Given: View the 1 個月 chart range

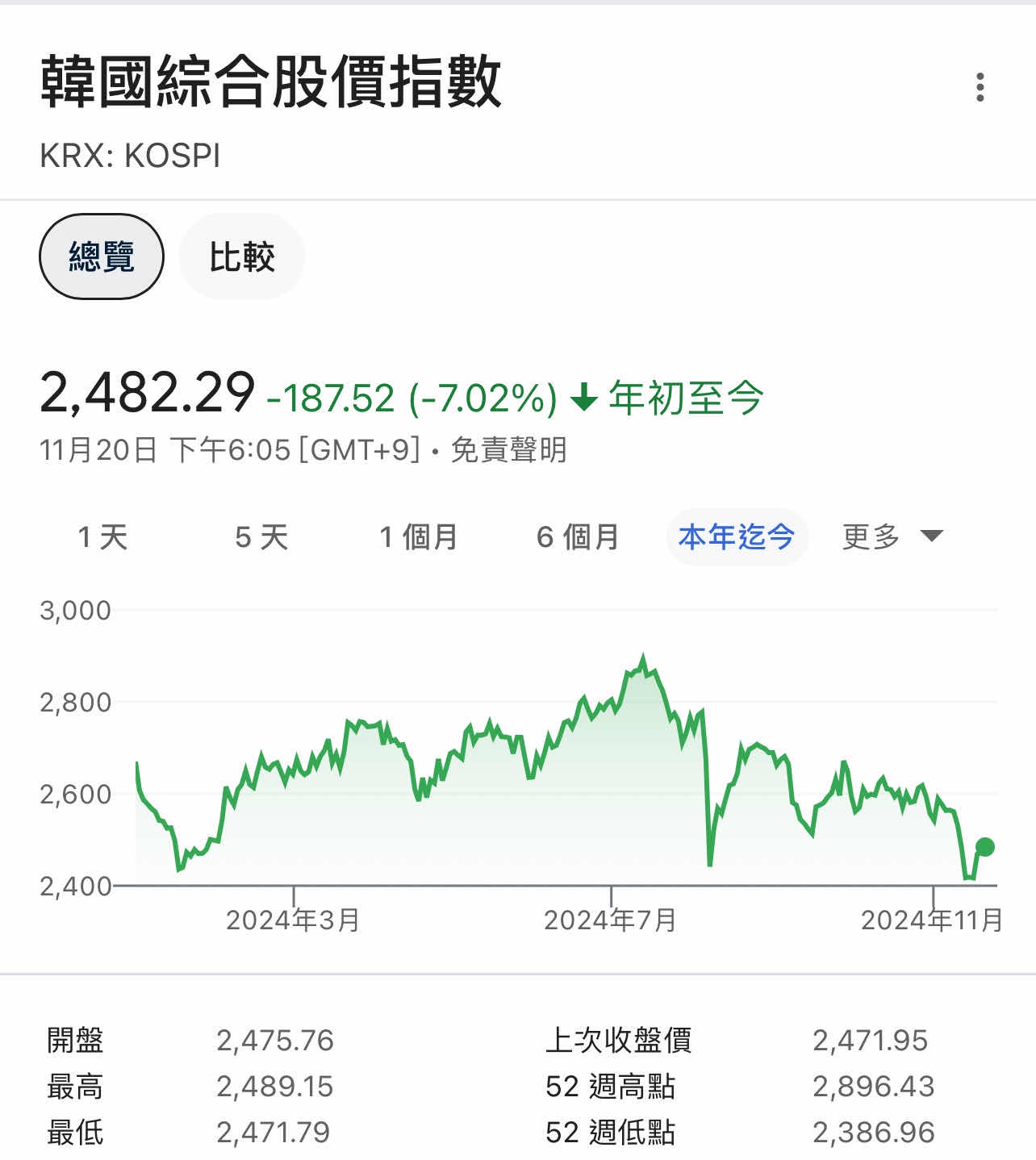Looking at the screenshot, I should 418,536.
